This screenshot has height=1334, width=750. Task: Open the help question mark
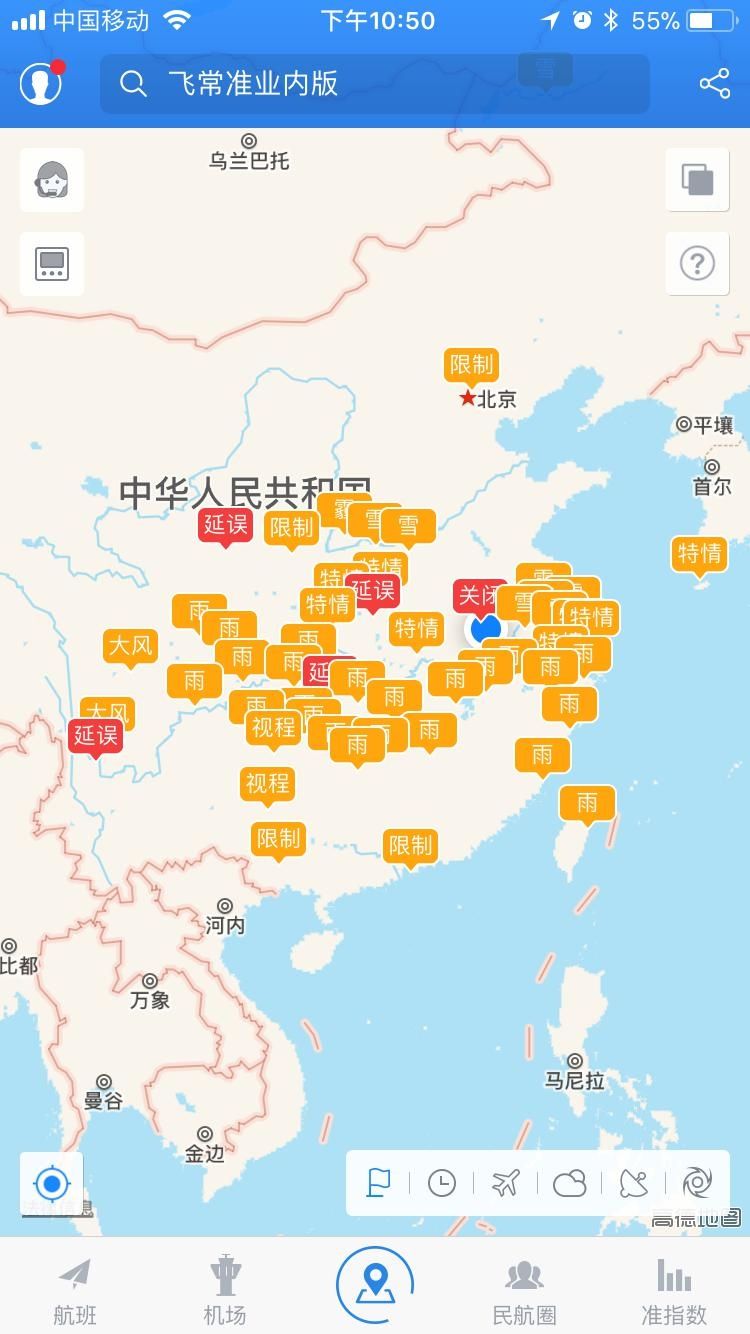click(x=697, y=264)
